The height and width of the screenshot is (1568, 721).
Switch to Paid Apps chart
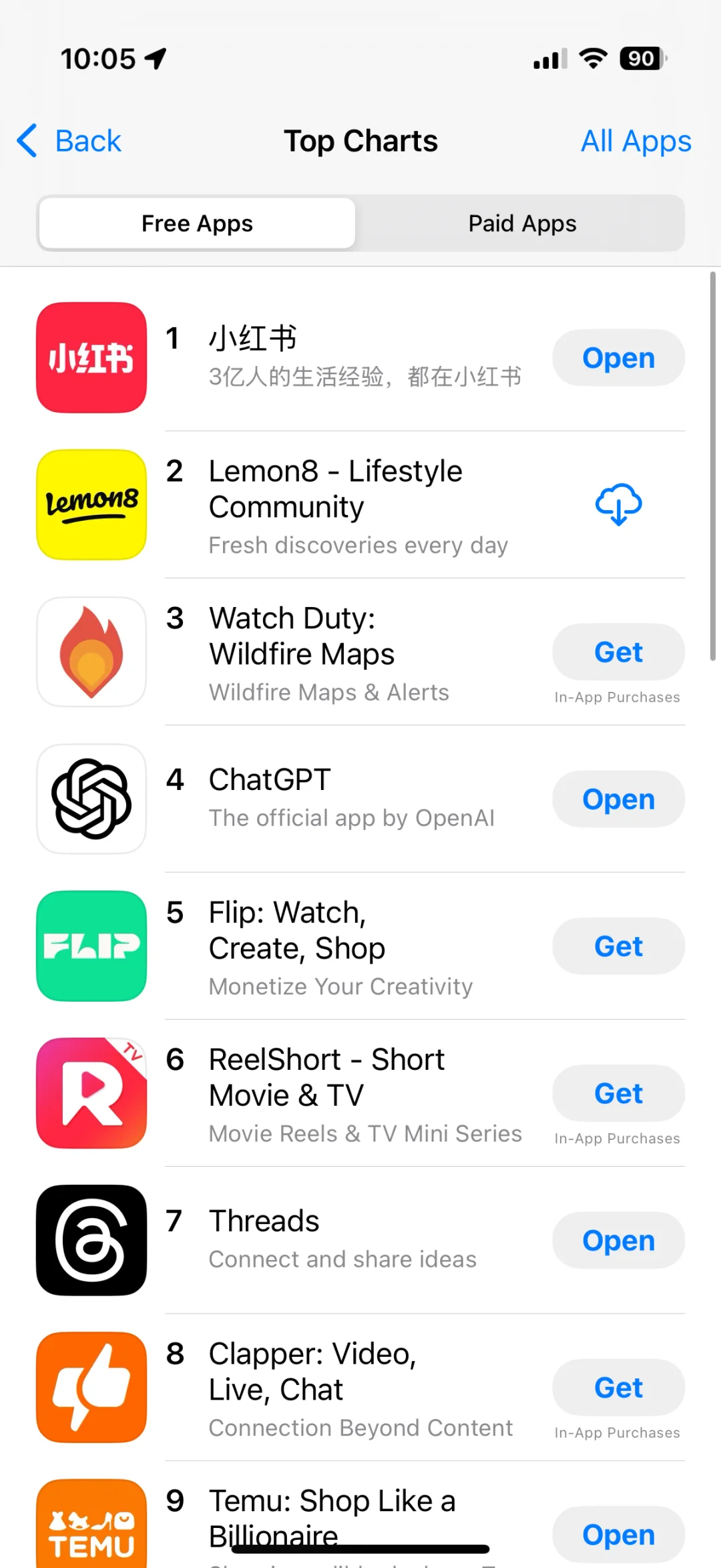[522, 224]
